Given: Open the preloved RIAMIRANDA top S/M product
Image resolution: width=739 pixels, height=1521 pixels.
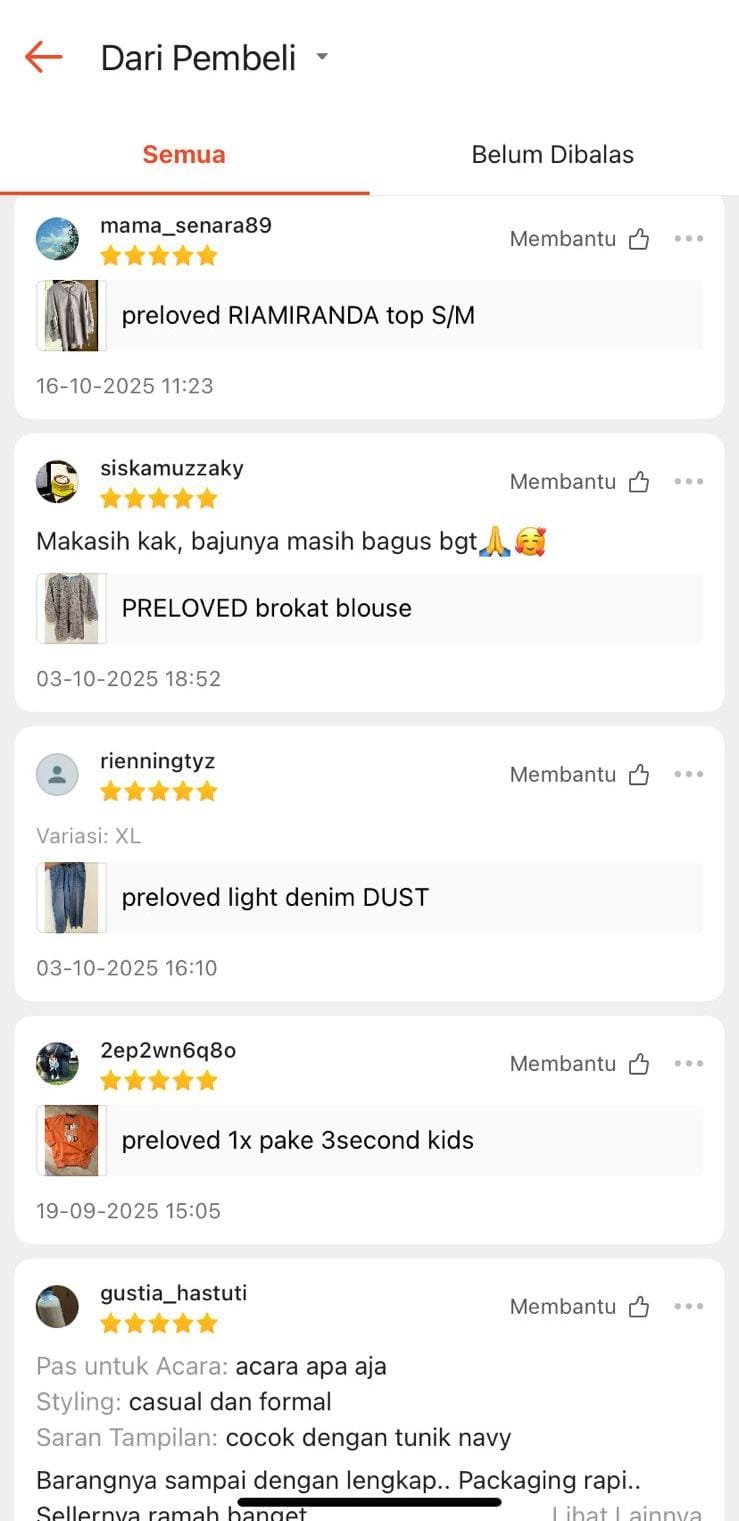Looking at the screenshot, I should pyautogui.click(x=369, y=316).
